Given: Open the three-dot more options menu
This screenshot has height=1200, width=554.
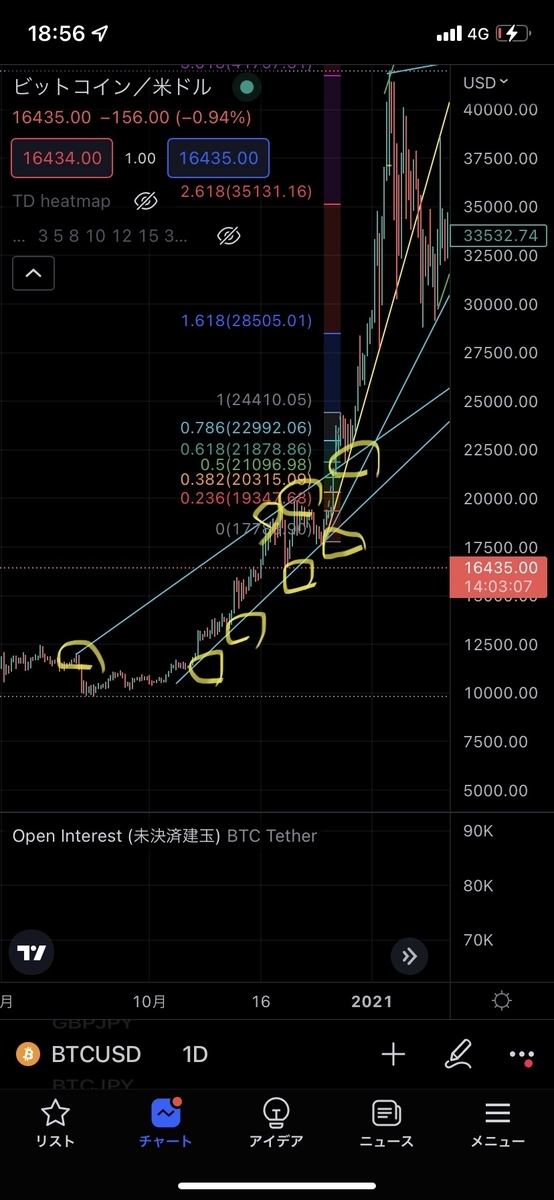Looking at the screenshot, I should 522,1054.
